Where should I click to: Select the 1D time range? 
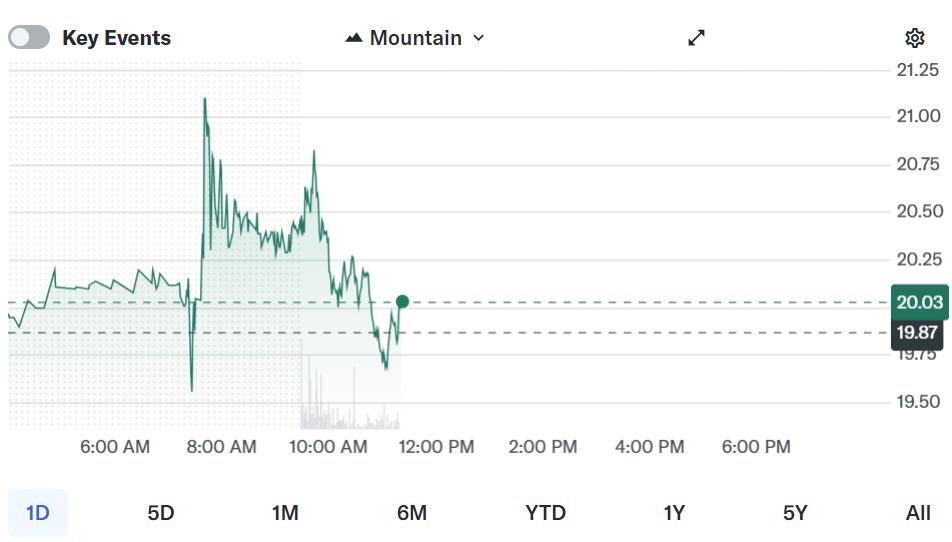(38, 513)
